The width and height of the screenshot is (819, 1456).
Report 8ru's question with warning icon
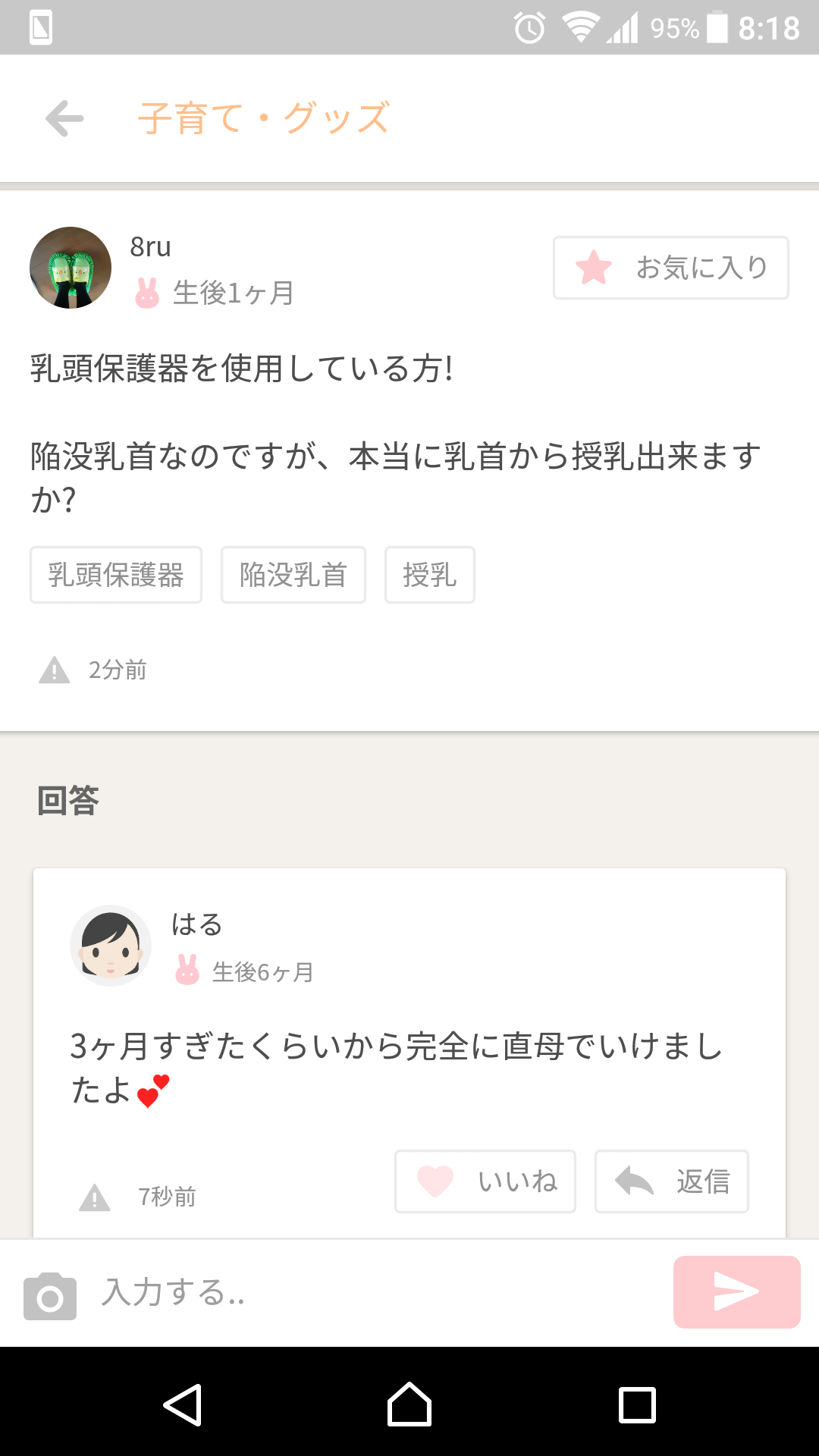tap(55, 670)
